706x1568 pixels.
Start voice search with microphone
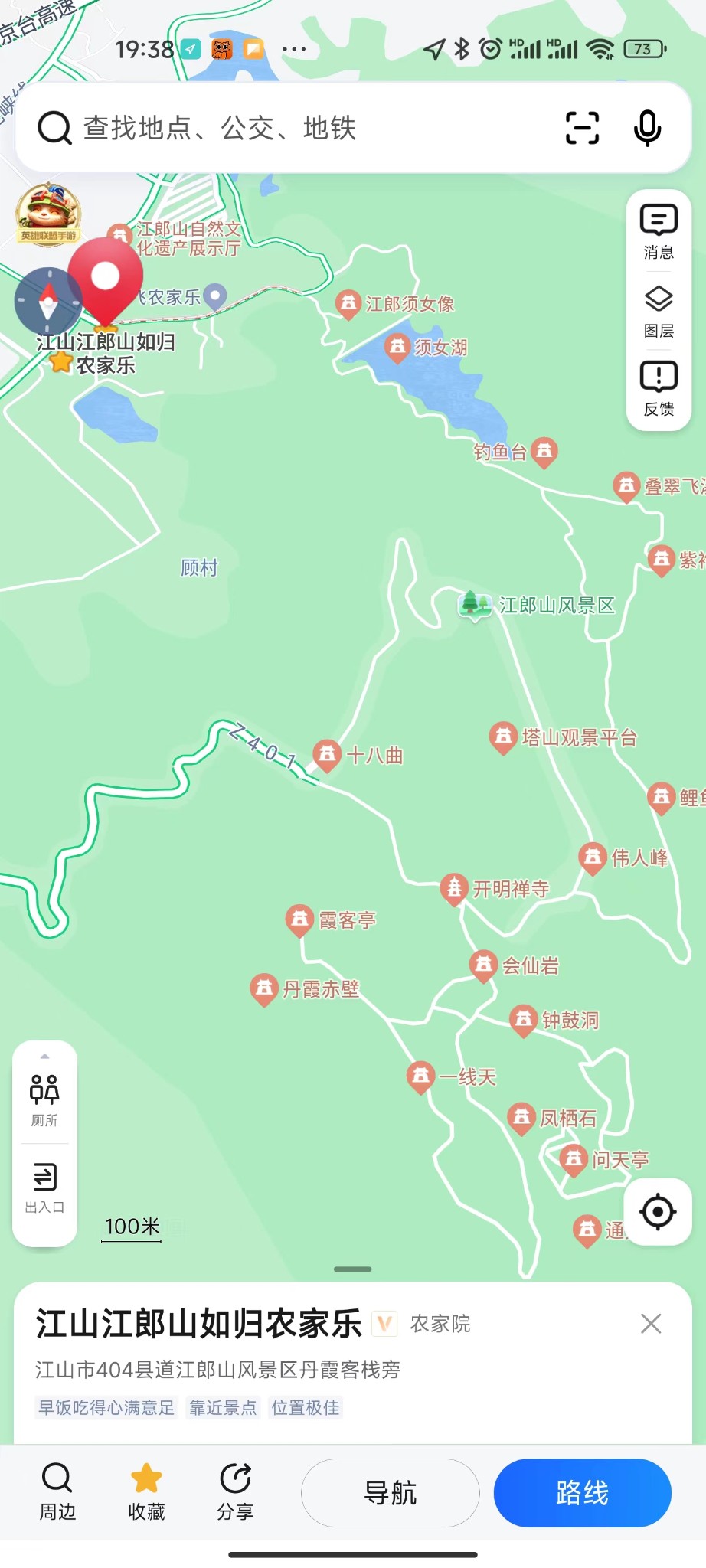point(647,128)
